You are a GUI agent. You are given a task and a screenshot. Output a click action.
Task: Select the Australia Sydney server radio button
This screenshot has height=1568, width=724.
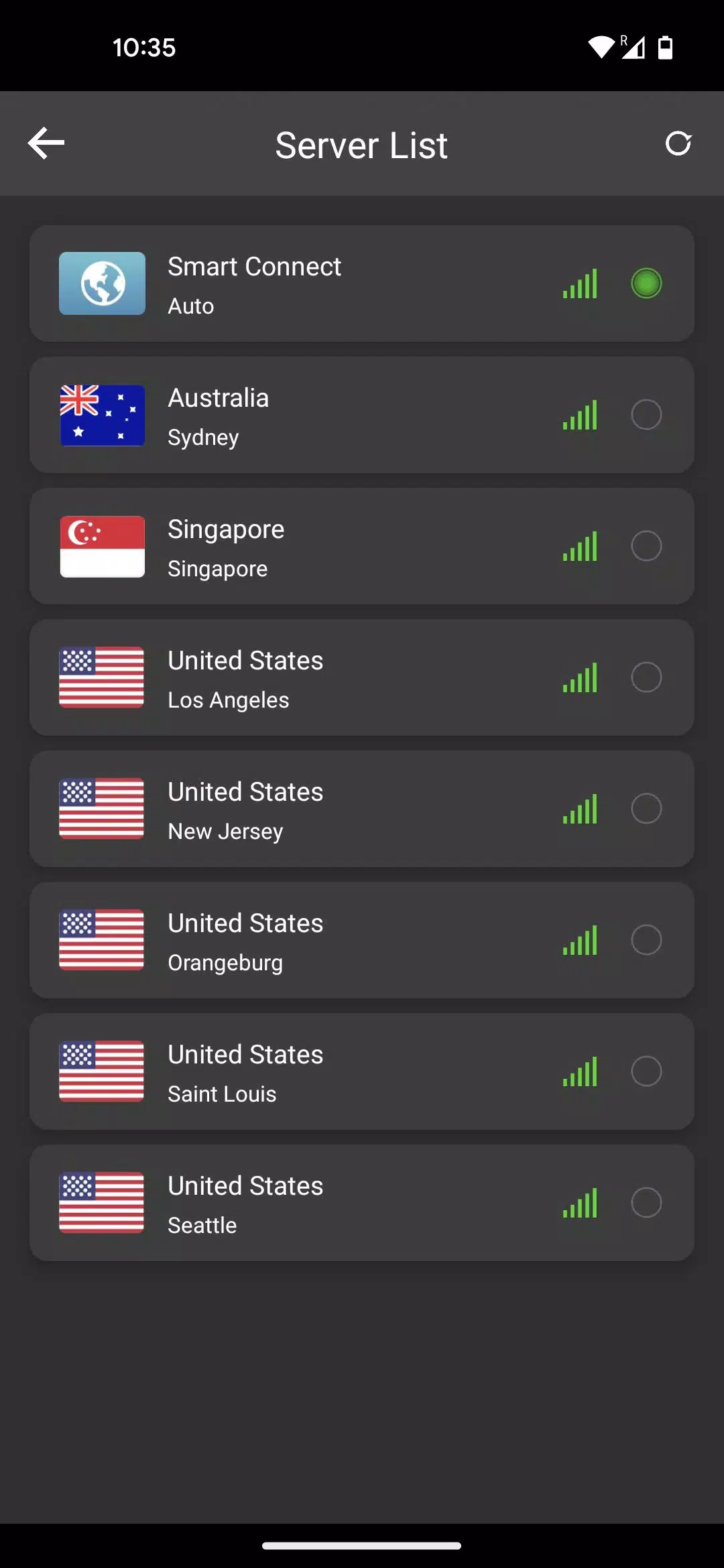pyautogui.click(x=646, y=415)
